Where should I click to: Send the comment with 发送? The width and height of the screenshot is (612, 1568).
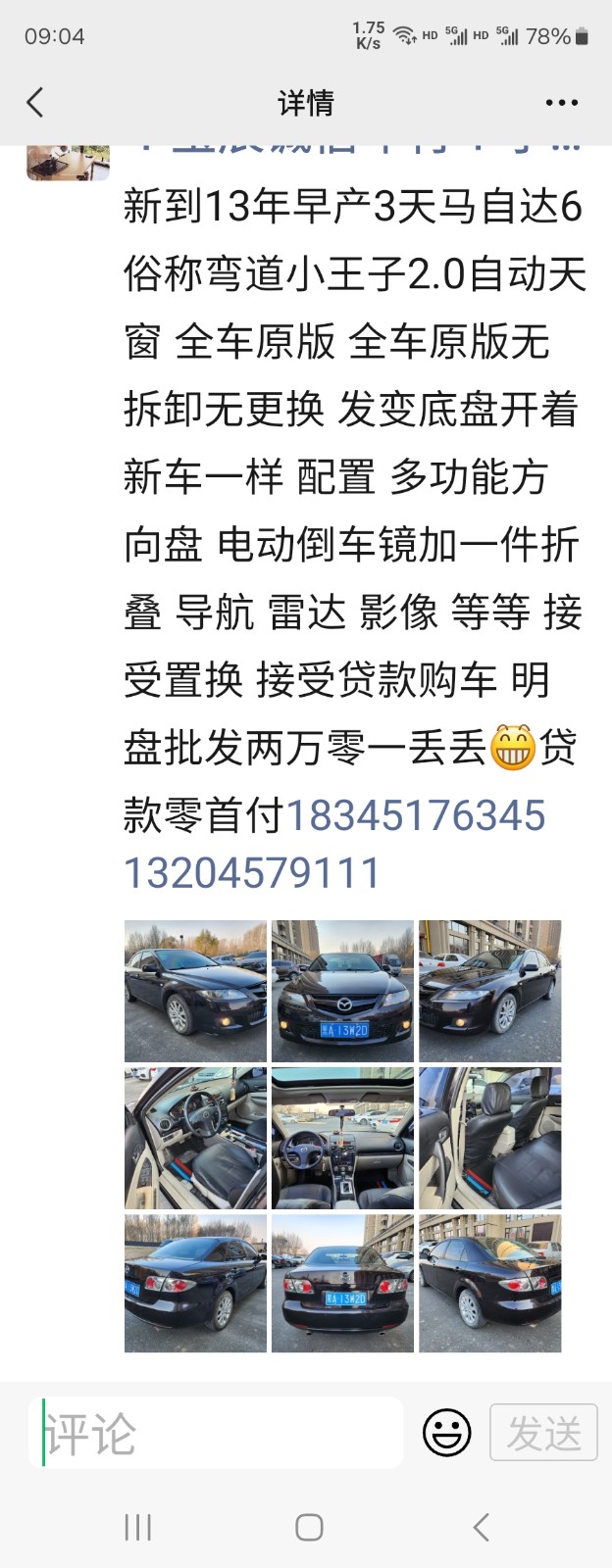543,1433
